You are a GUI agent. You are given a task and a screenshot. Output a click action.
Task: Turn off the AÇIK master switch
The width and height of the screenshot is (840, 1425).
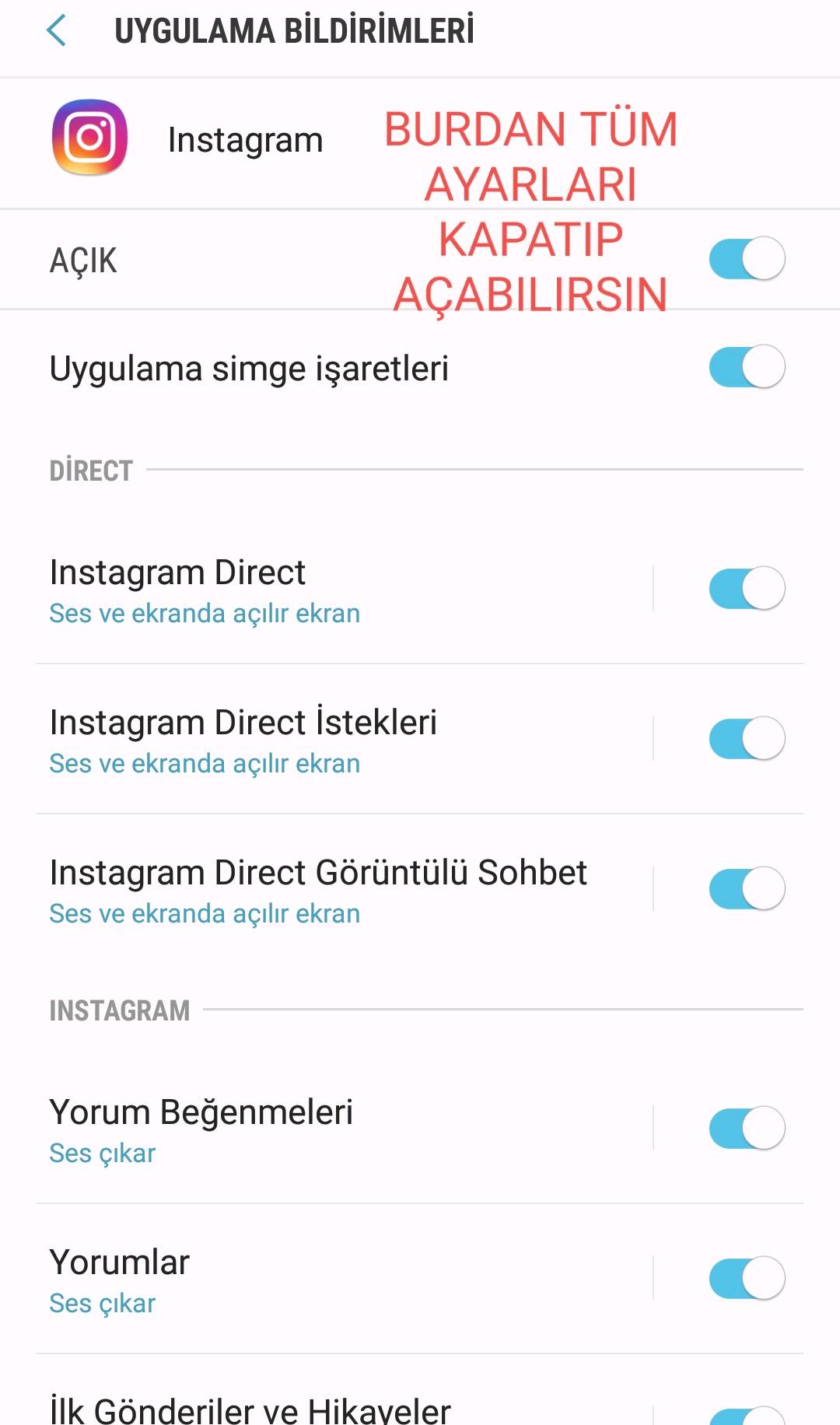click(x=747, y=258)
